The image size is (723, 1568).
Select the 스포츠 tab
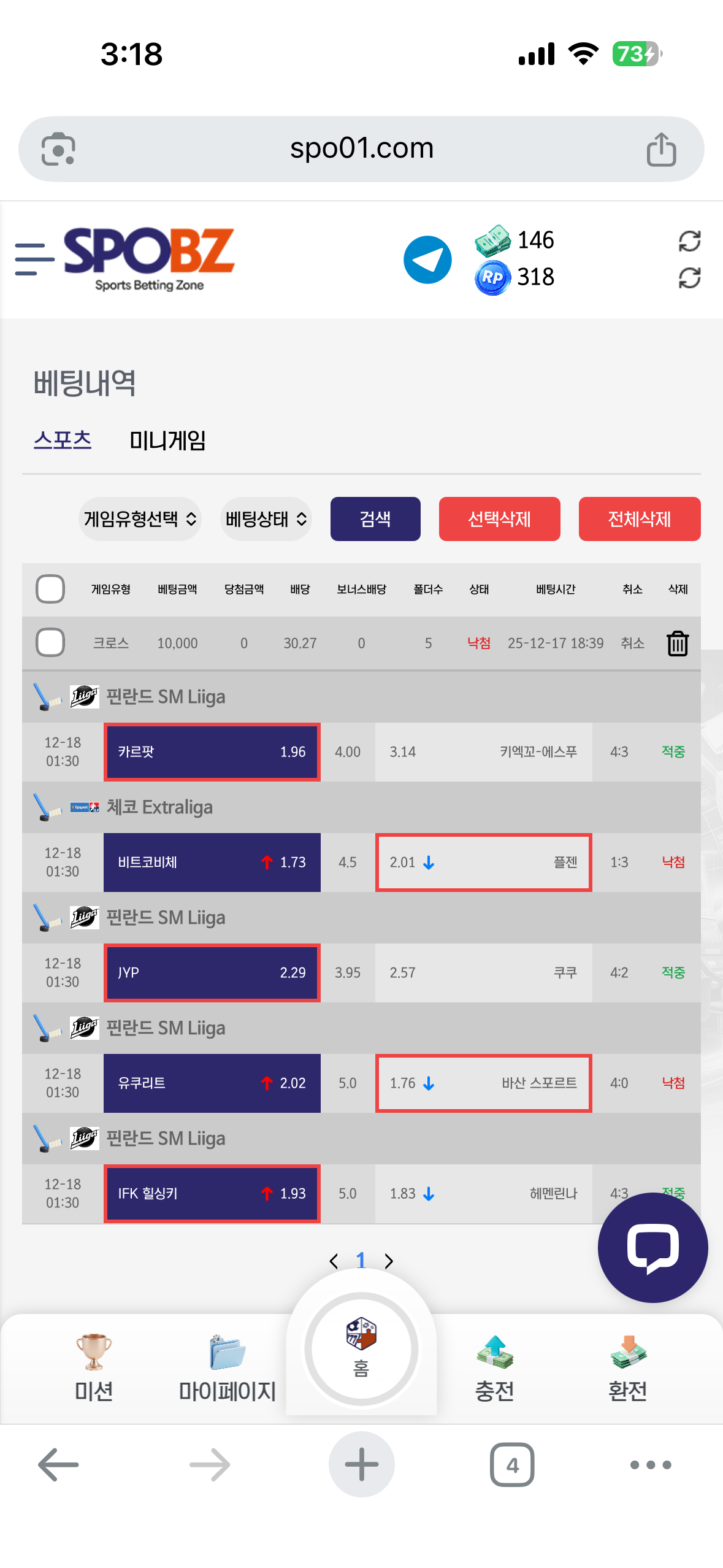[63, 440]
